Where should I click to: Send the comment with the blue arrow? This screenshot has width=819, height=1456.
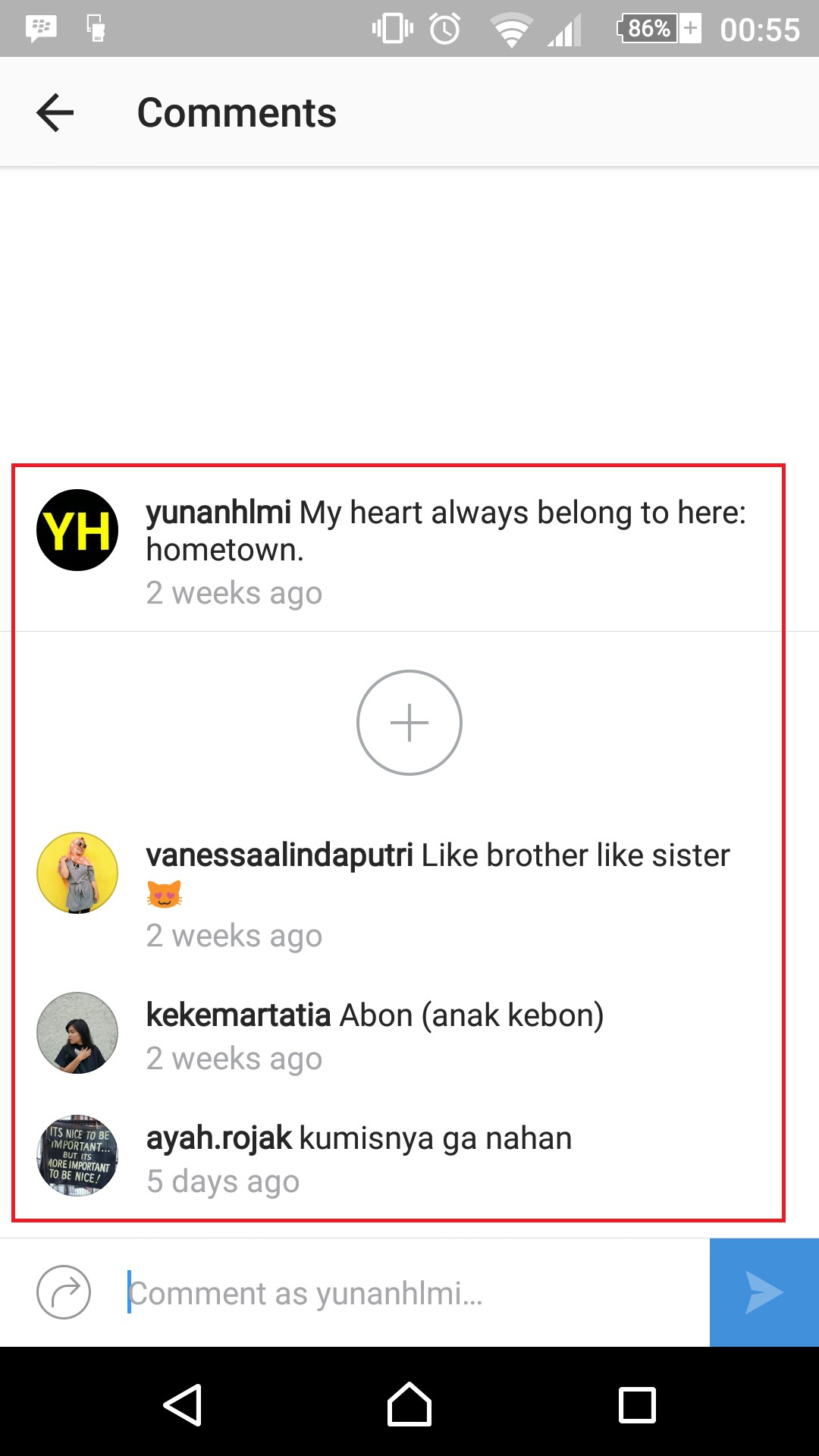[764, 1293]
